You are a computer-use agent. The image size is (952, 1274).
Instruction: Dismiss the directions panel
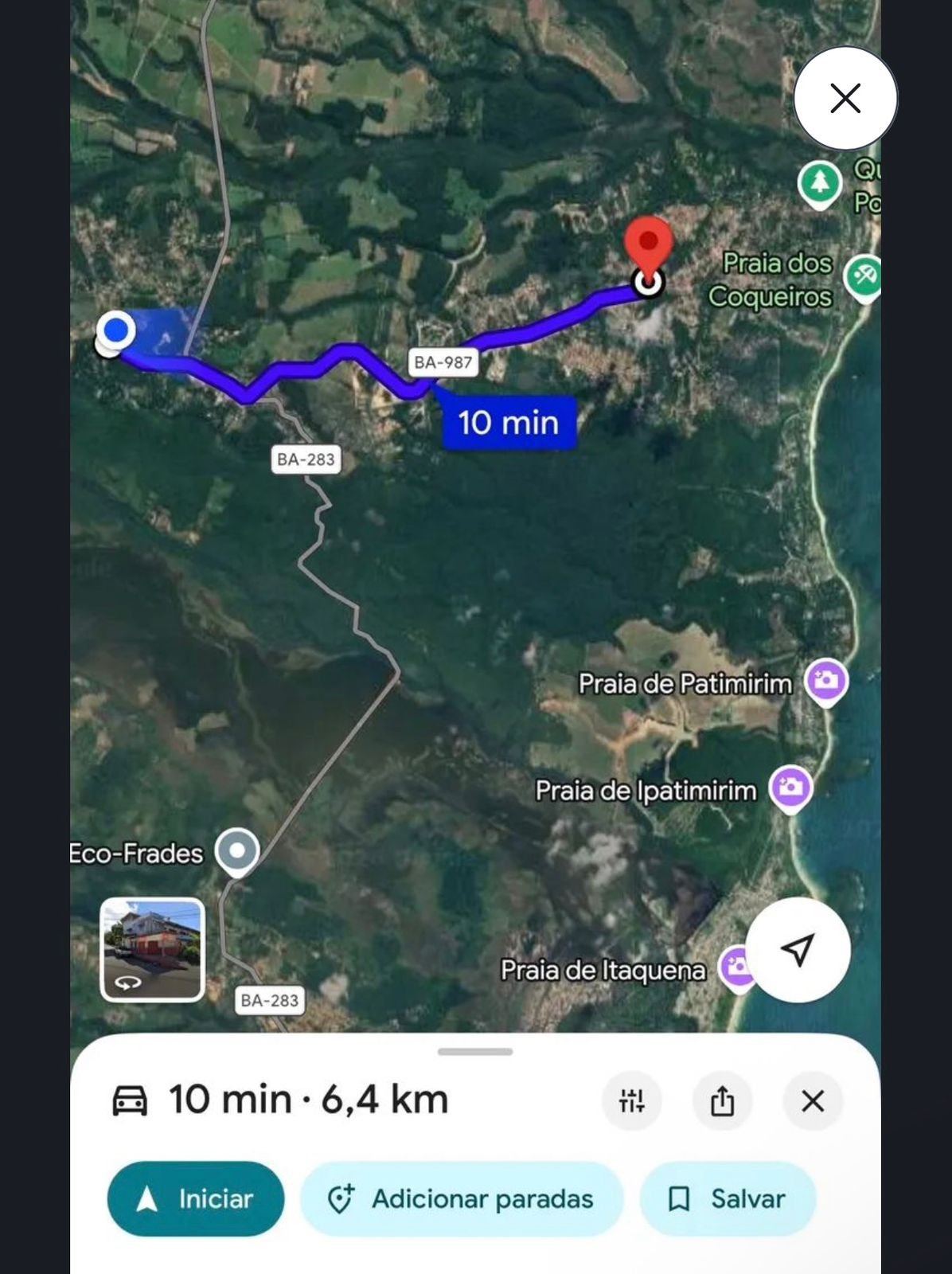coord(813,1101)
